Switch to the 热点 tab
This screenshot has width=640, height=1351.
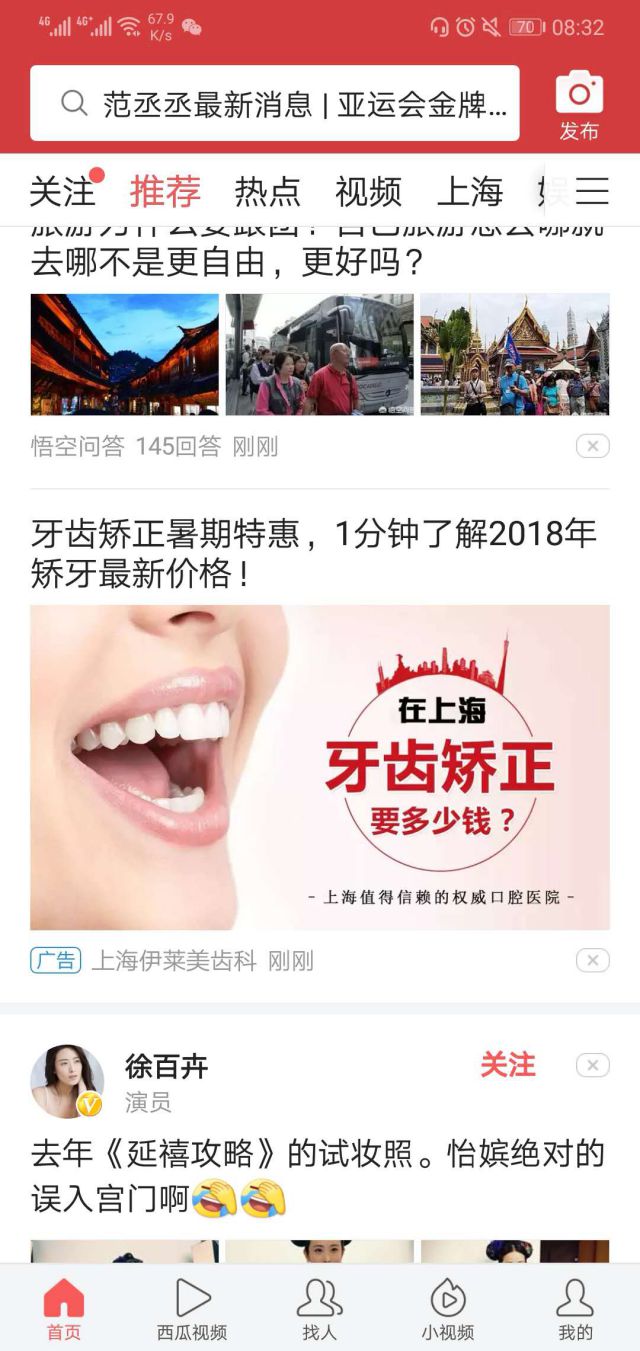(267, 191)
